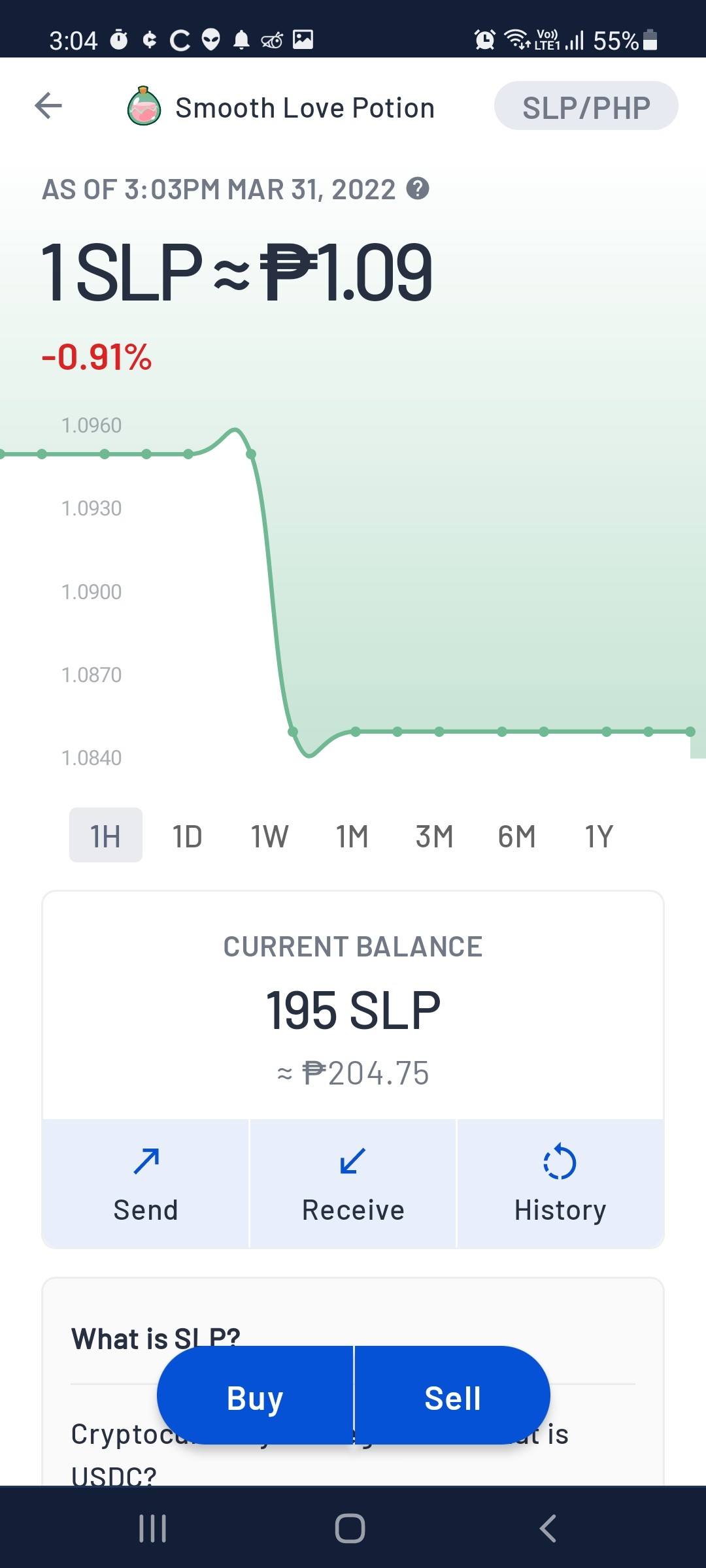Go back using the top-left arrow
Viewport: 706px width, 1568px height.
pos(48,106)
